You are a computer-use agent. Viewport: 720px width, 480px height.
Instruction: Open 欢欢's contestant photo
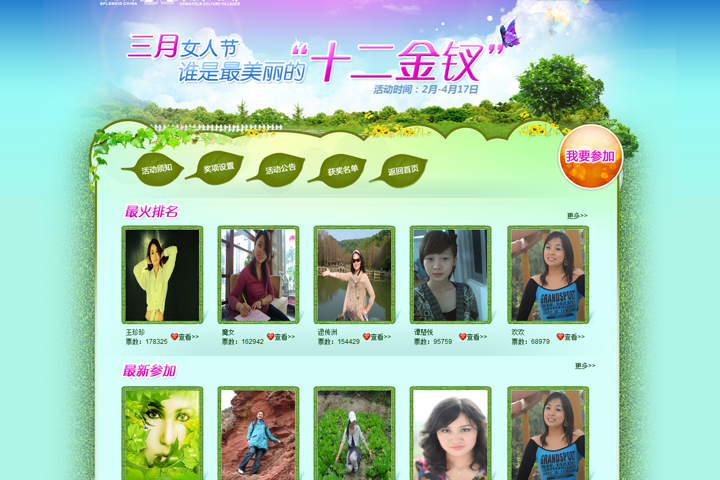coord(548,275)
